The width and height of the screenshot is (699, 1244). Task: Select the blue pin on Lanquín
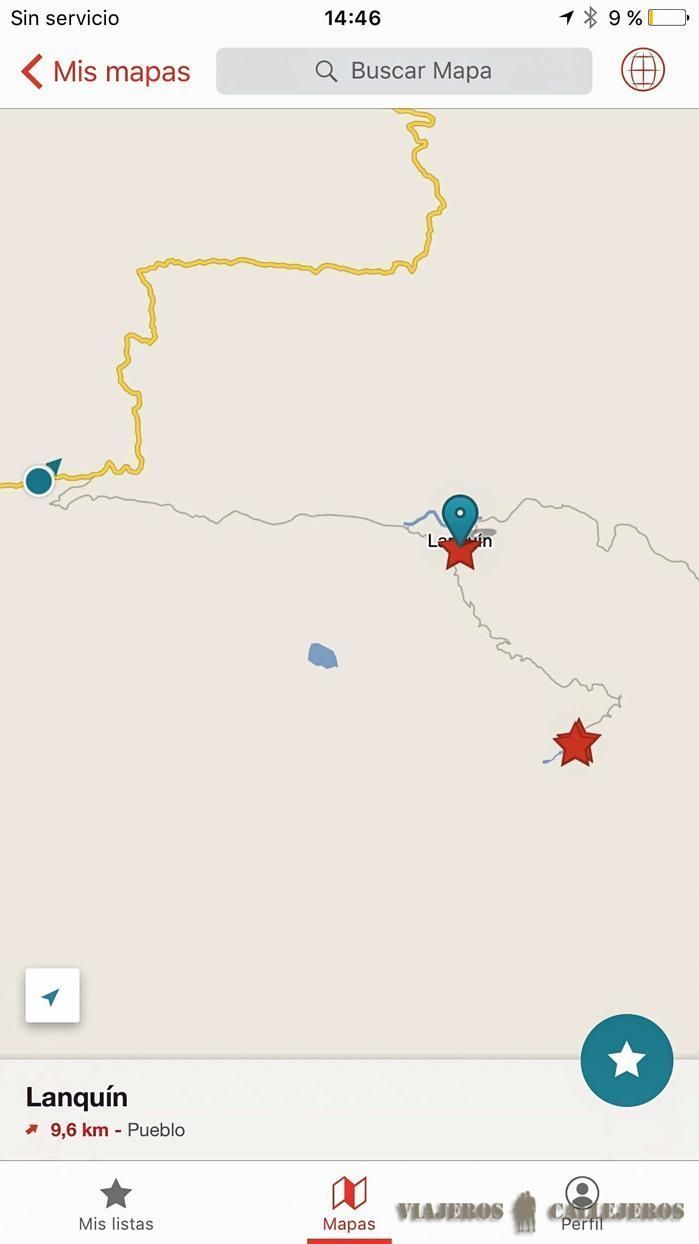pyautogui.click(x=460, y=516)
